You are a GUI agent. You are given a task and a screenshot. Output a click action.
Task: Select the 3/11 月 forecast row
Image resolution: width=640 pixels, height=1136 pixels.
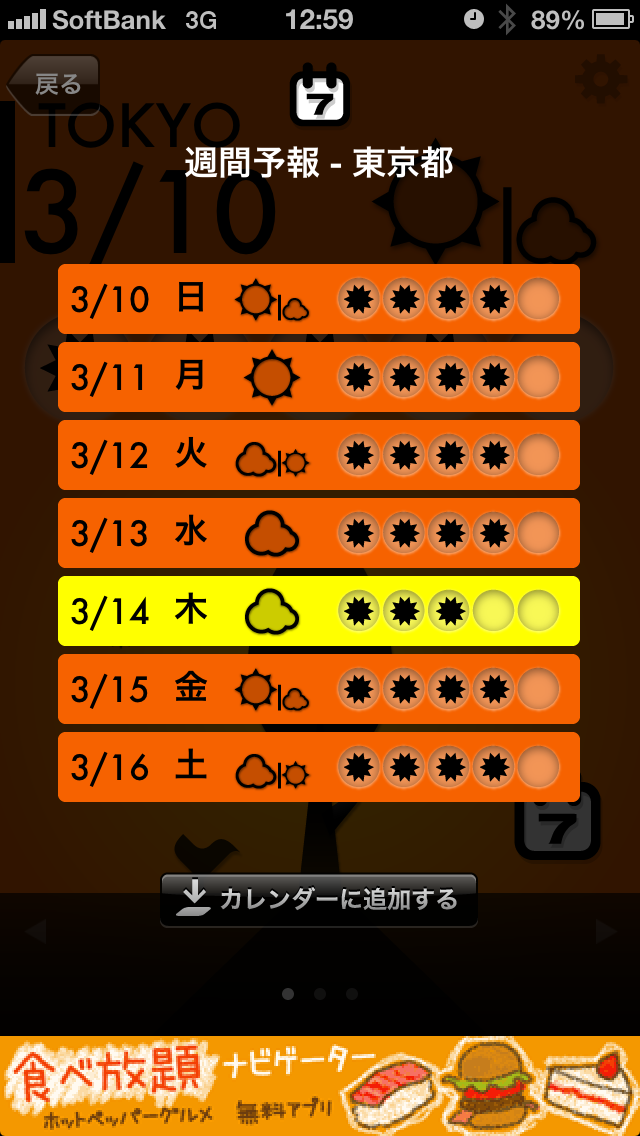pyautogui.click(x=319, y=377)
